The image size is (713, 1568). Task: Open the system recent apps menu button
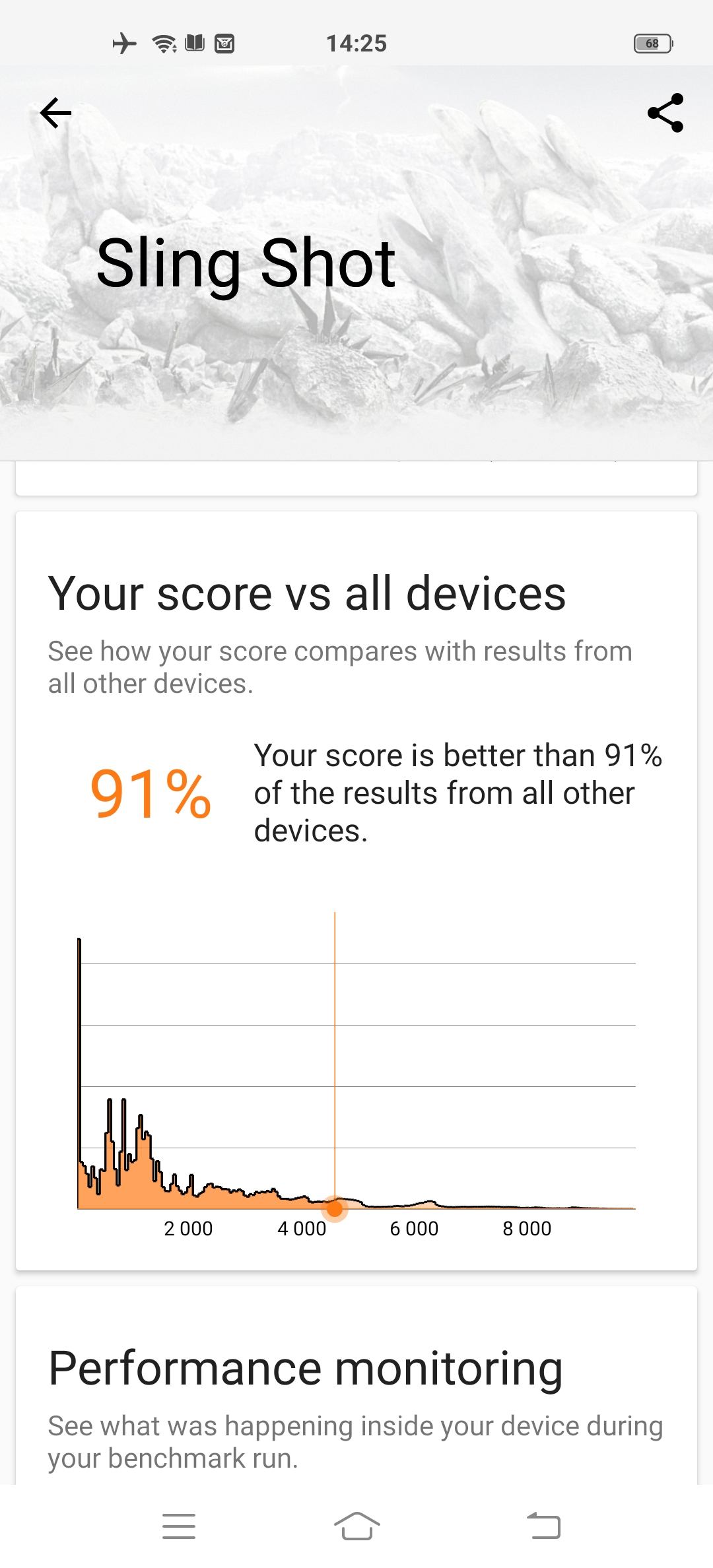click(179, 1526)
